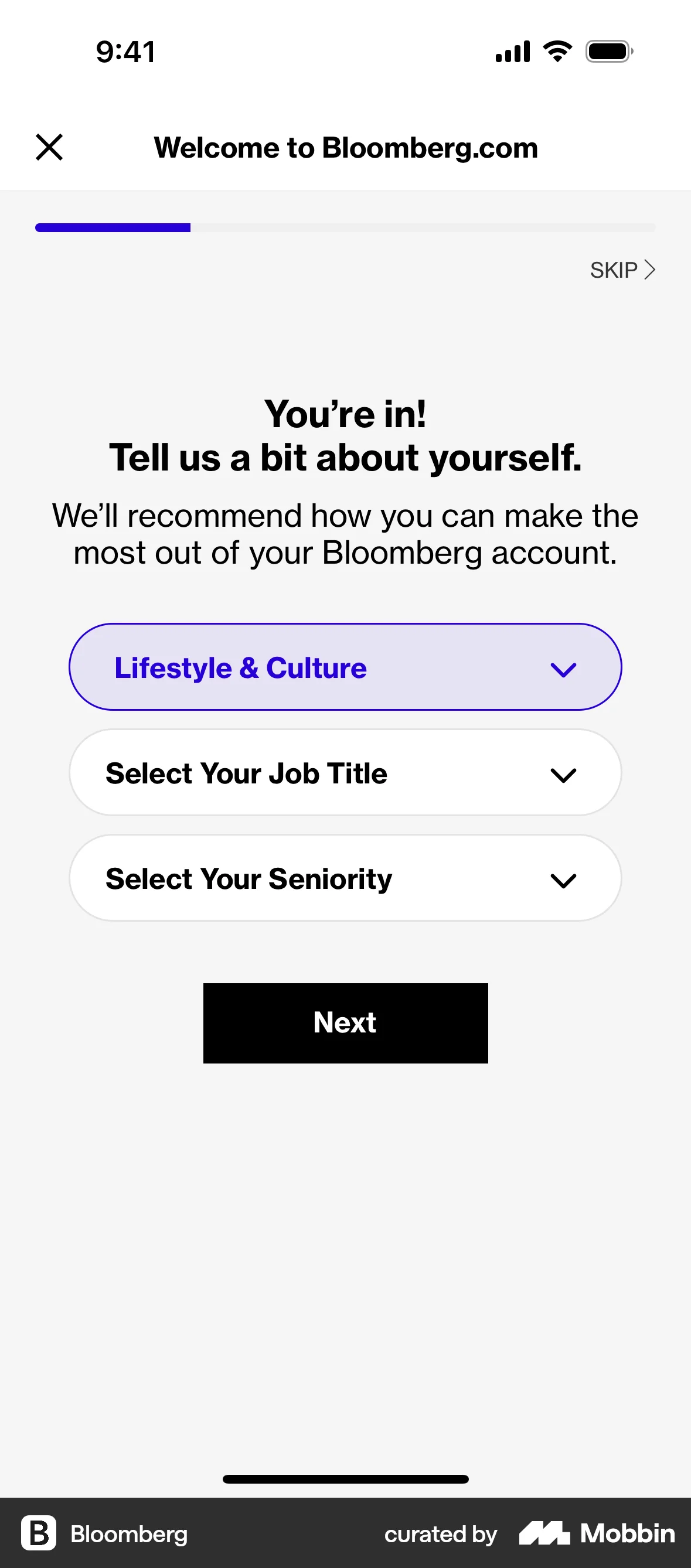Expand the Seniority chevron
The width and height of the screenshot is (691, 1568).
click(x=563, y=880)
